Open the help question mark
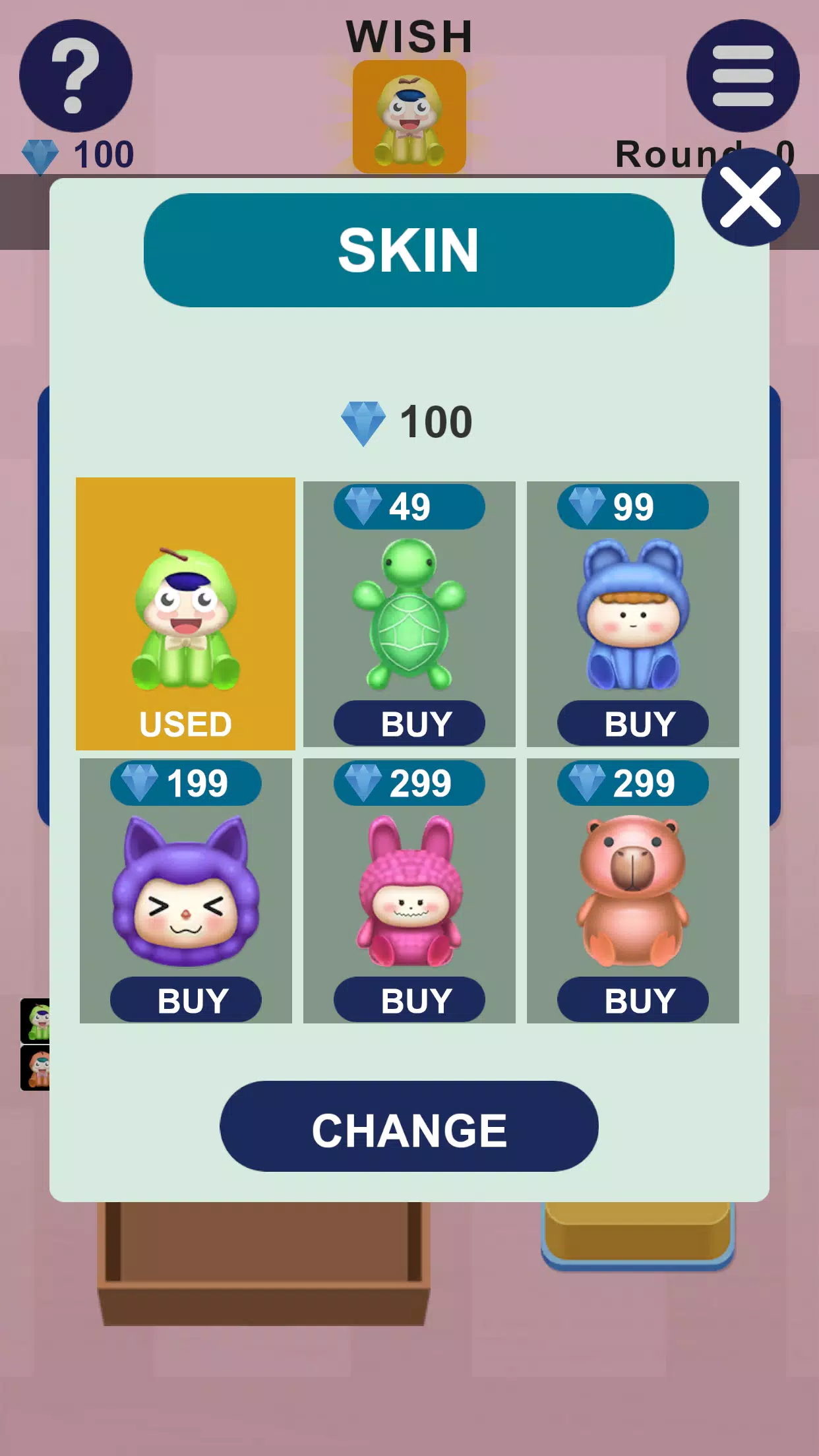 [x=75, y=76]
